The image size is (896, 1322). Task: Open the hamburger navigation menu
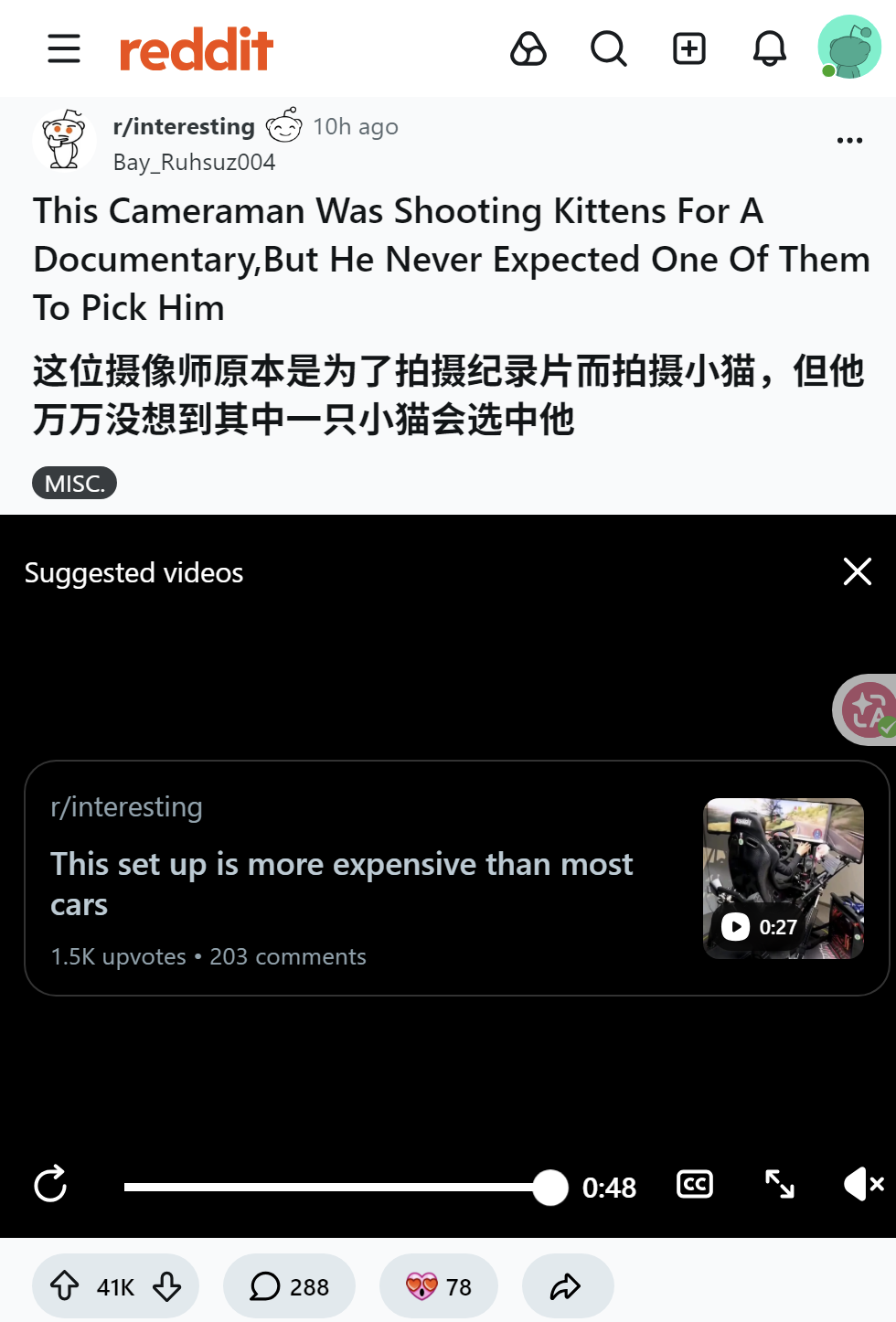[64, 48]
